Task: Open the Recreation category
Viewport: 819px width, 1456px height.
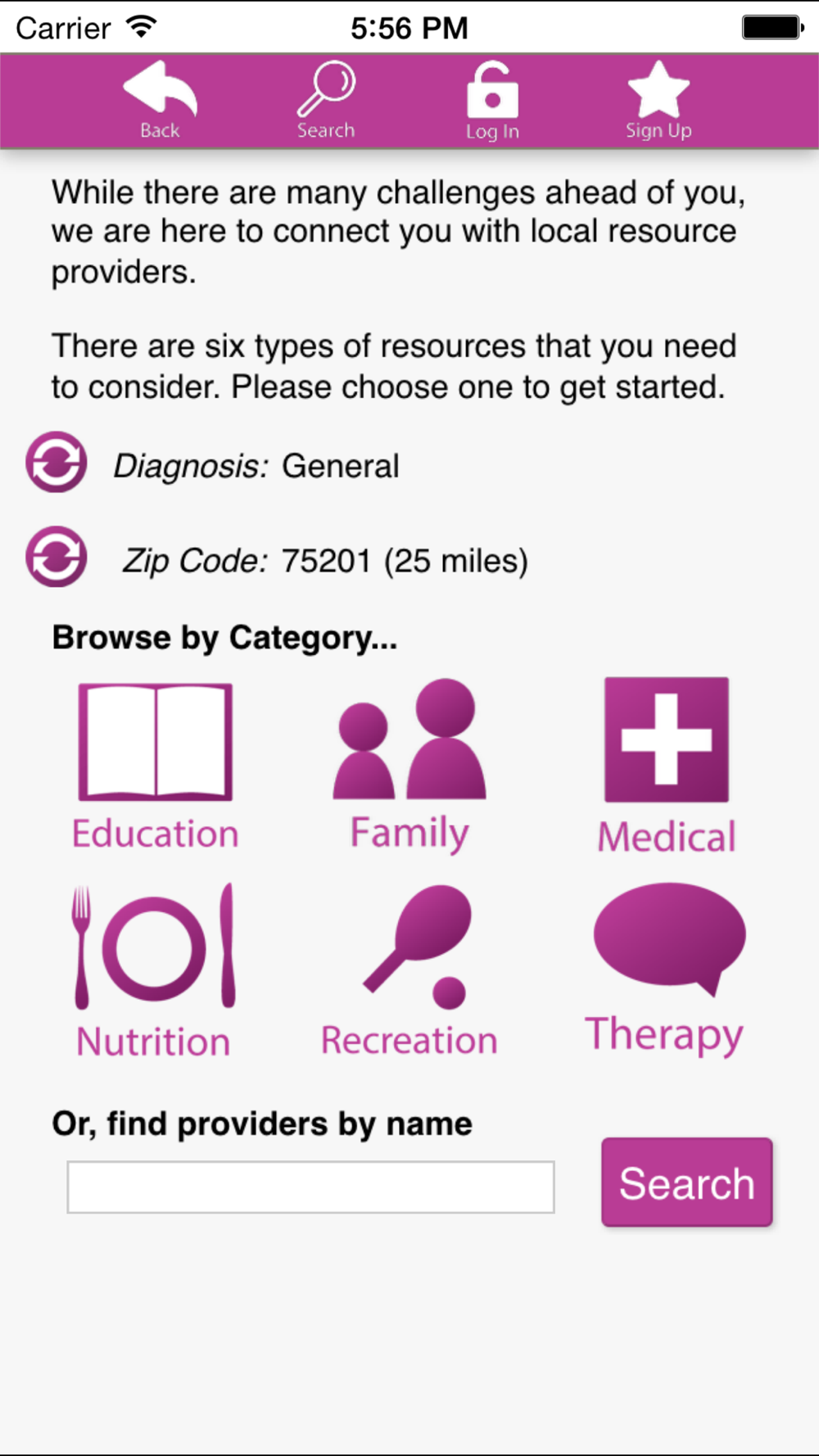Action: [409, 972]
